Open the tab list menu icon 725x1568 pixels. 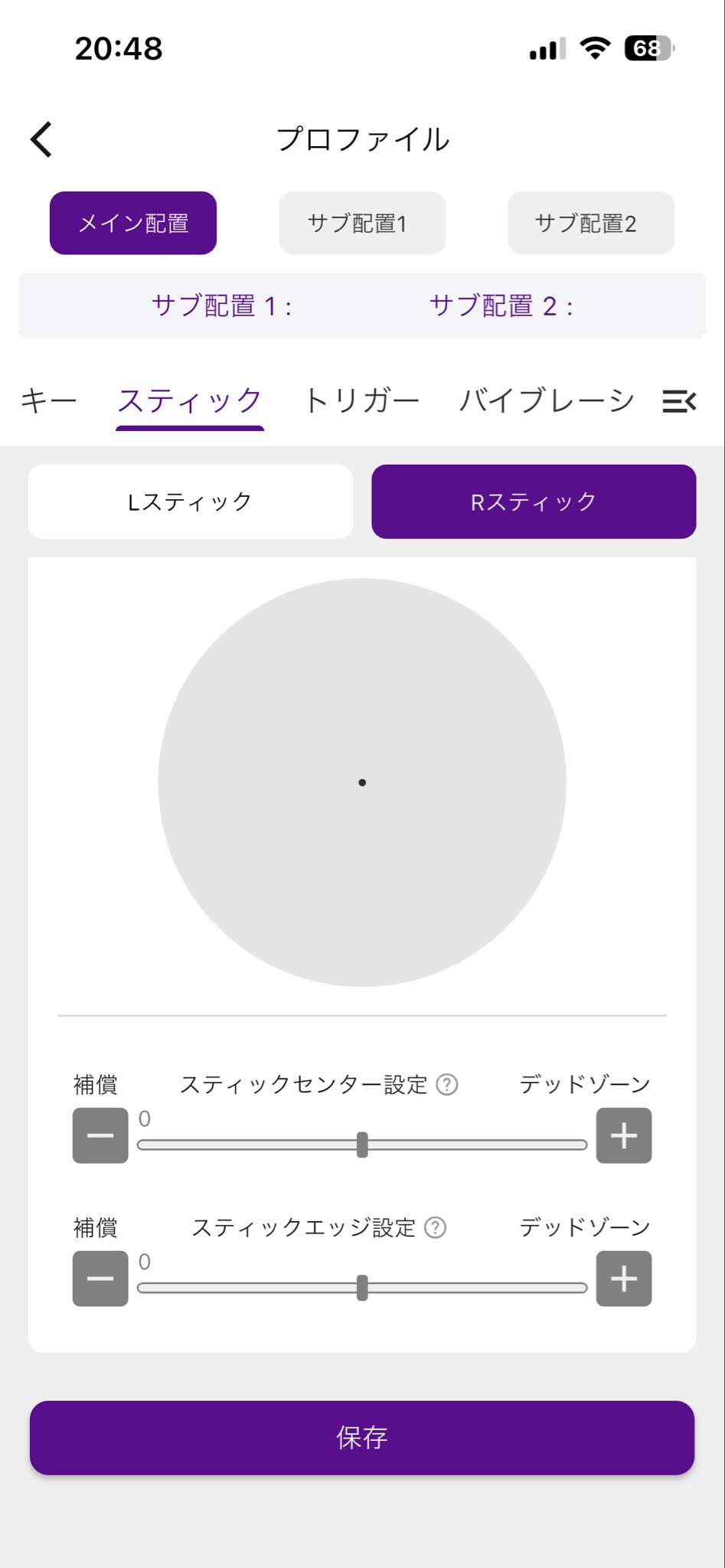679,401
